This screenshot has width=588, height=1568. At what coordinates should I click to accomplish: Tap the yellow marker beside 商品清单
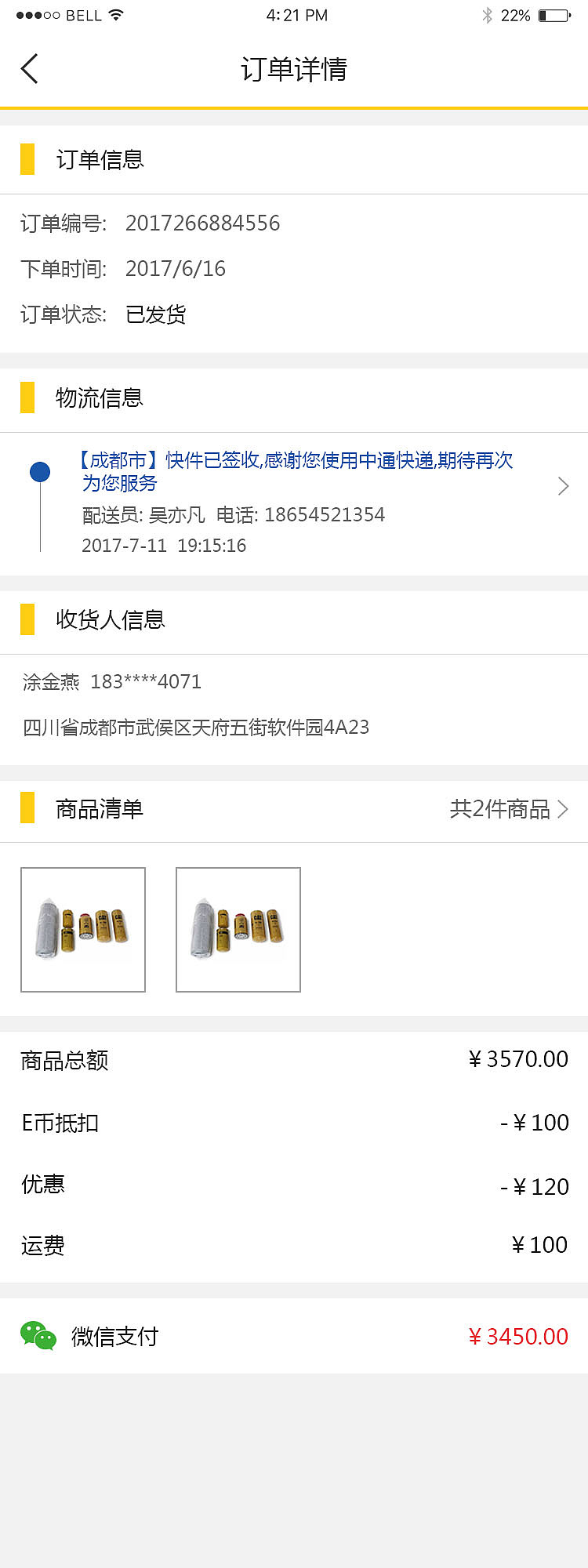tap(26, 808)
